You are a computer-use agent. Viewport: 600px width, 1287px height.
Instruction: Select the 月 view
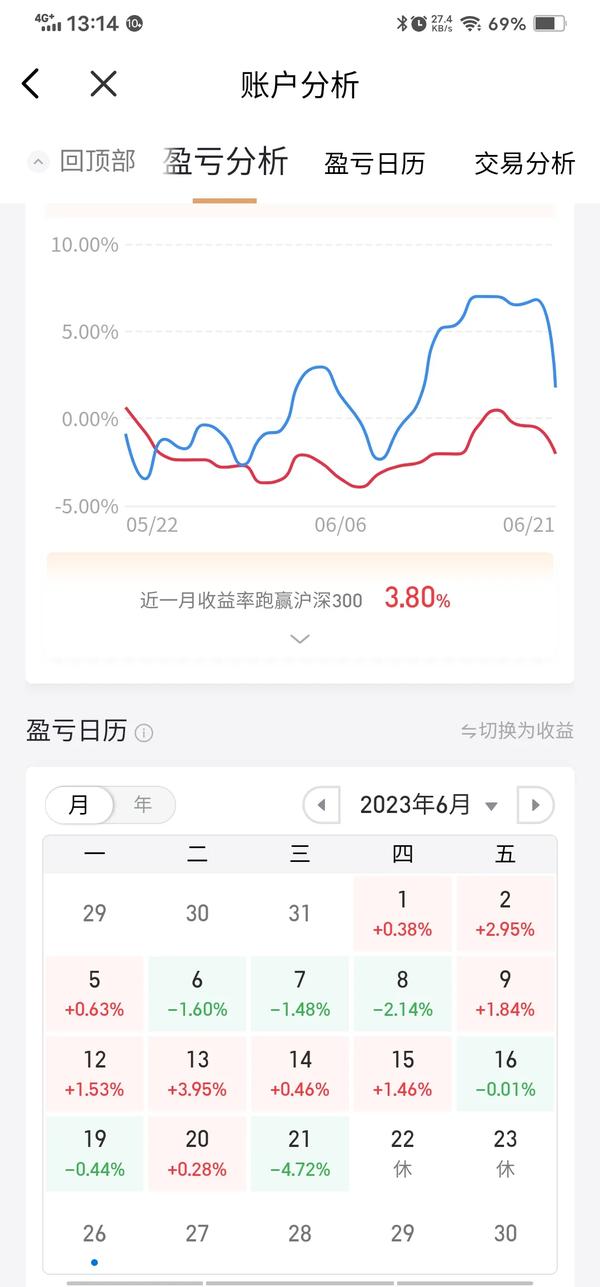[x=79, y=805]
